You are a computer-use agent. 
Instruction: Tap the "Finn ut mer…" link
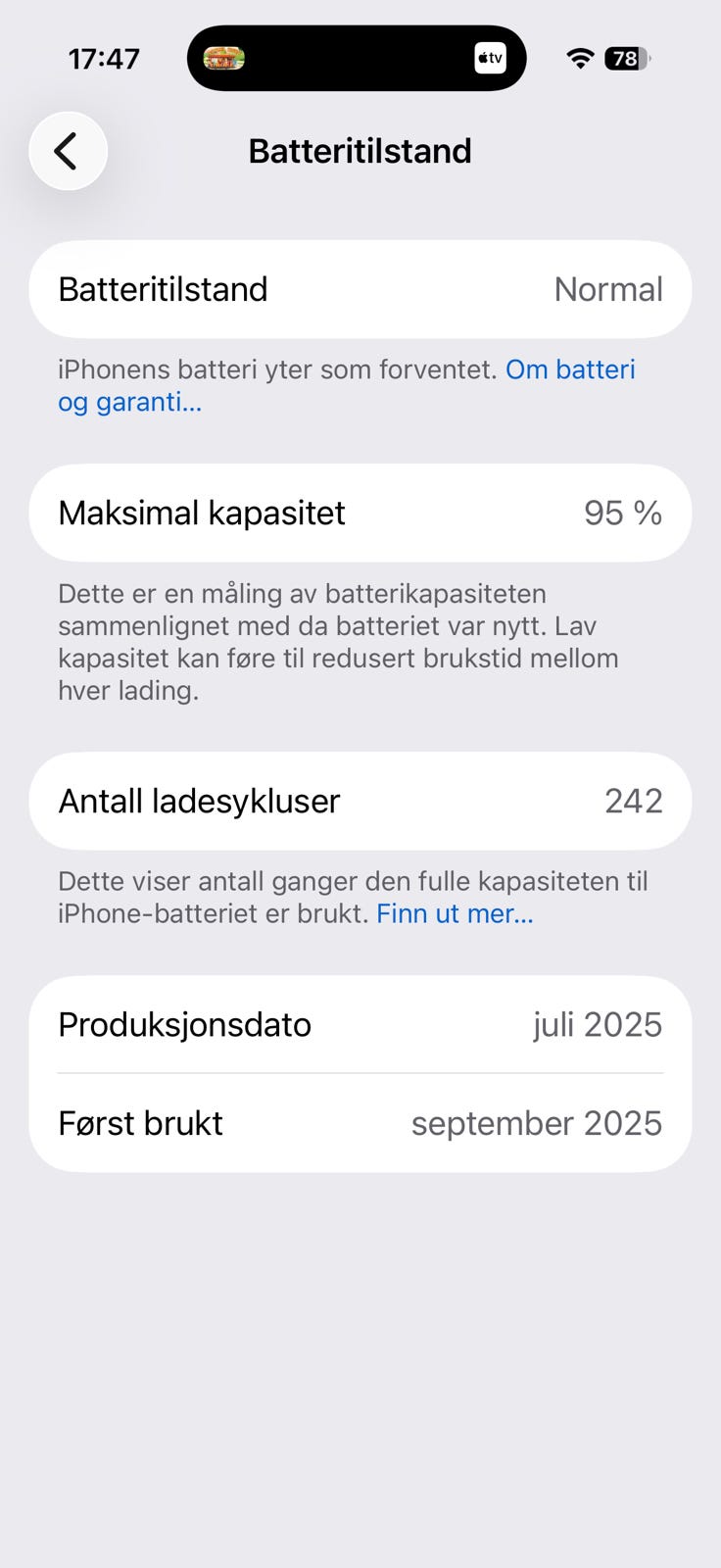(455, 914)
